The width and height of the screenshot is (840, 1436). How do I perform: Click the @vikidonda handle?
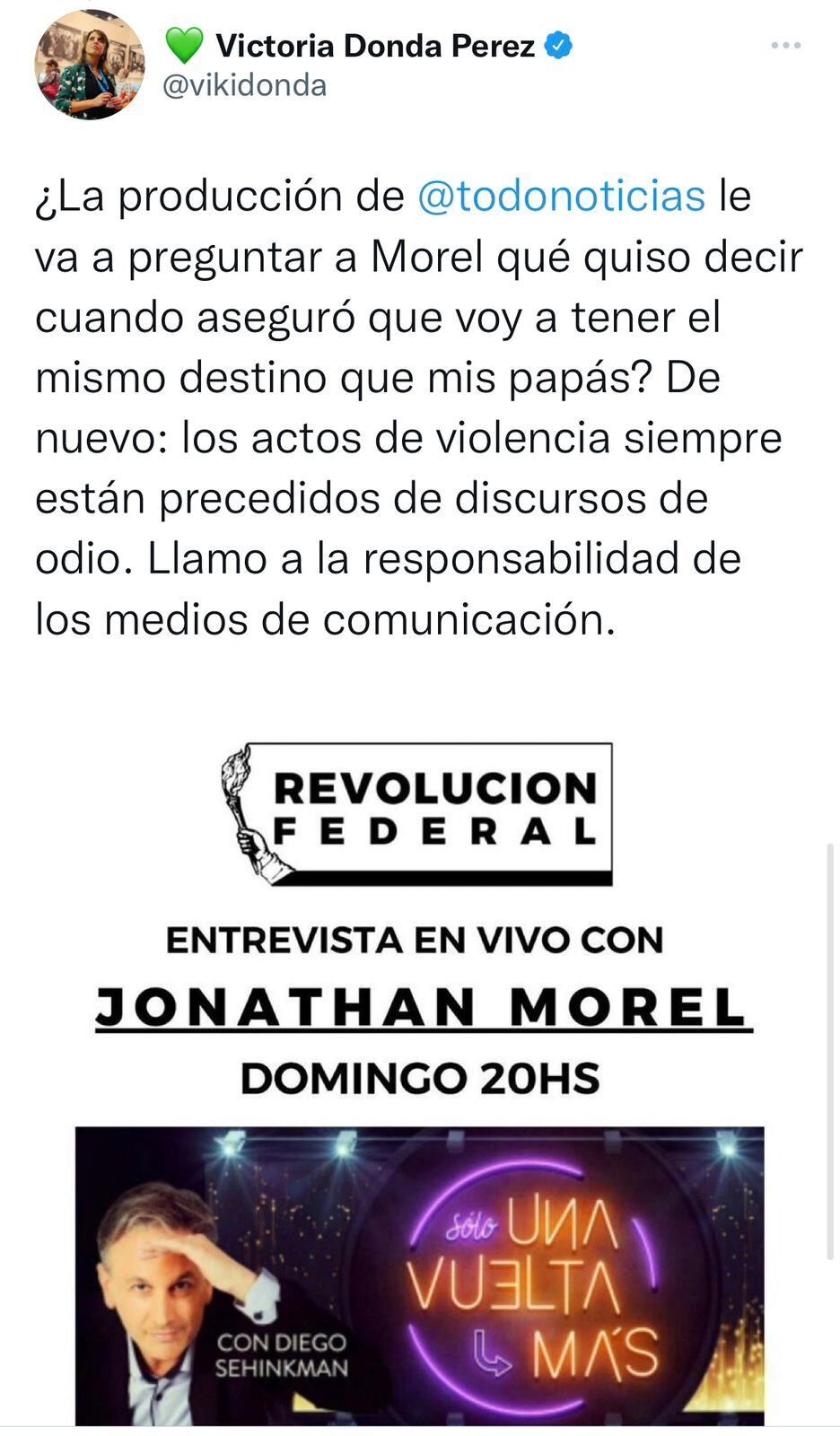(x=244, y=86)
